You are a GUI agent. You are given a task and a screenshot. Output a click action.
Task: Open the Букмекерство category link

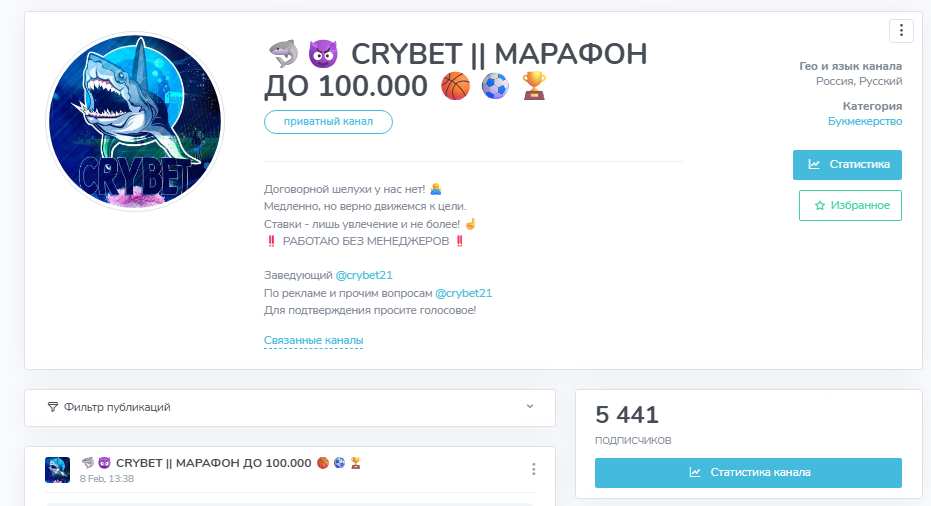(x=865, y=121)
